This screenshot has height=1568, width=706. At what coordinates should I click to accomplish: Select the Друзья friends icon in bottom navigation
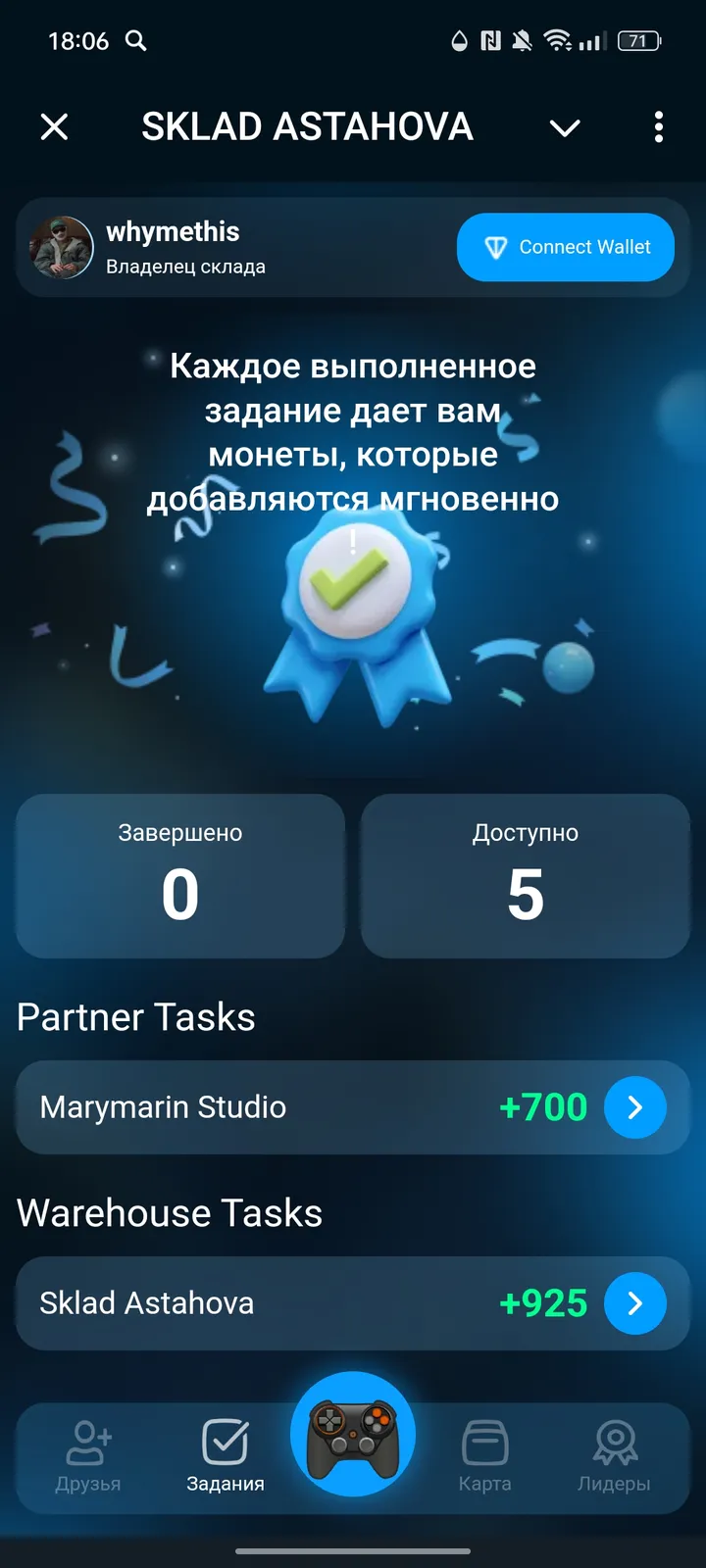tap(88, 1441)
